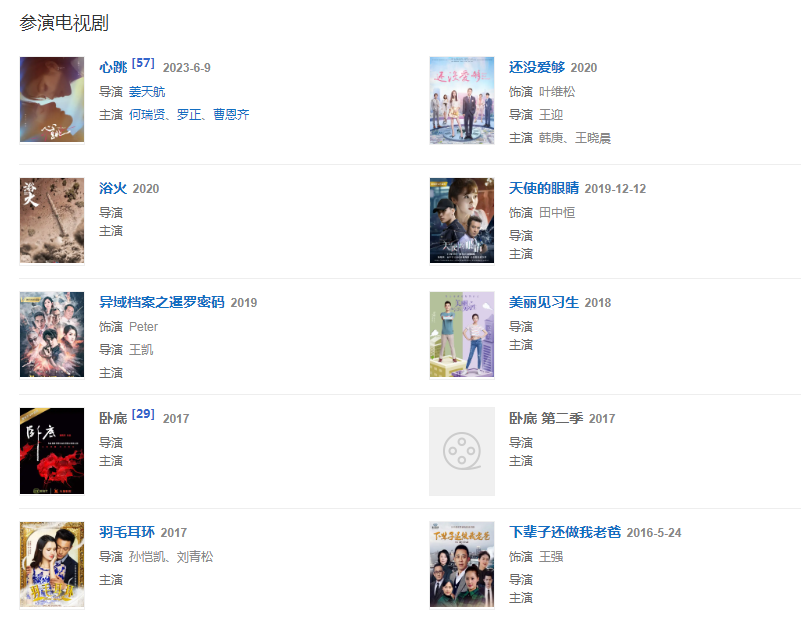Tap the 卧底 poster thumbnail
This screenshot has width=801, height=620.
click(x=52, y=451)
